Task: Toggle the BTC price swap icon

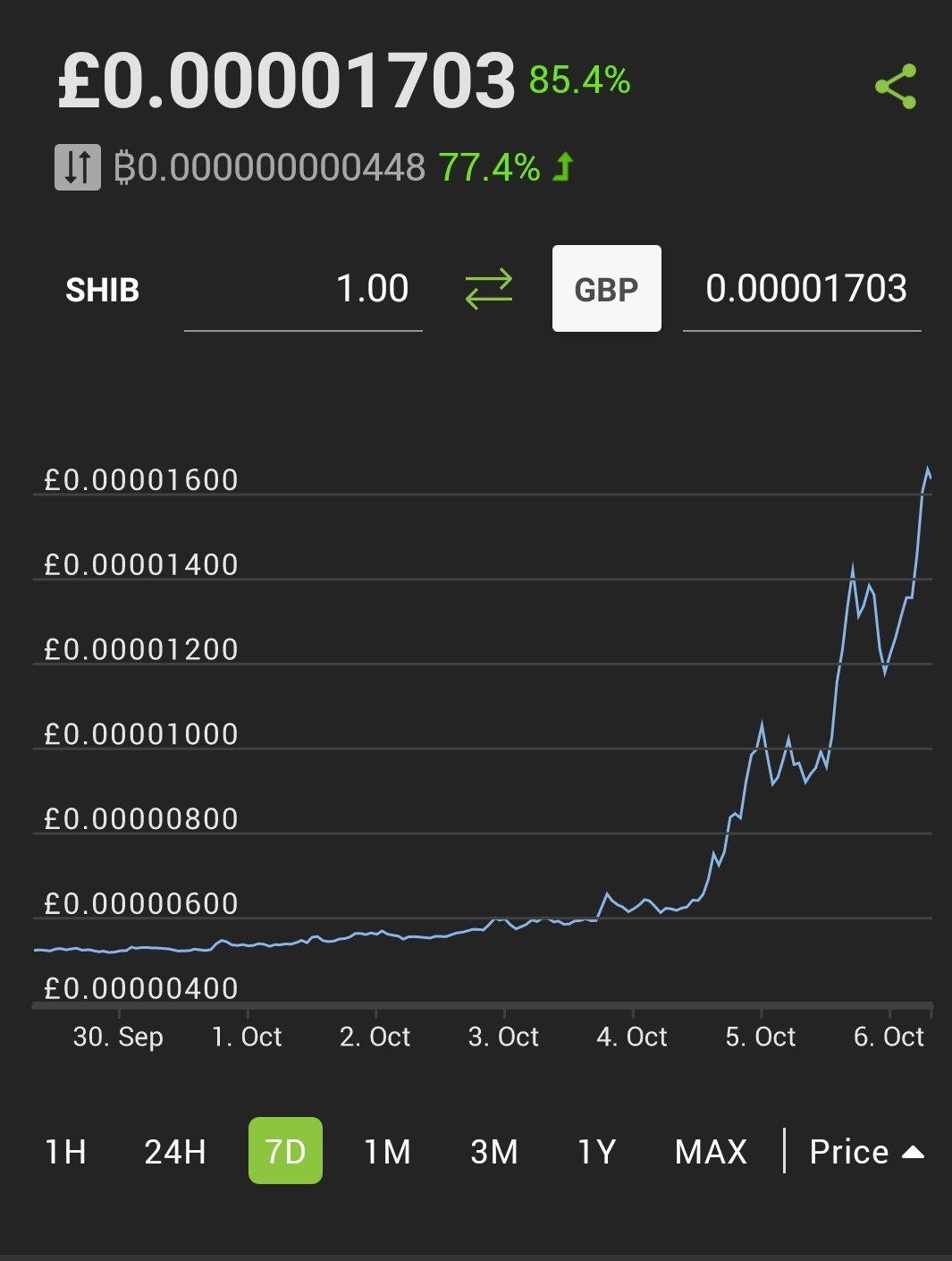Action: tap(78, 167)
